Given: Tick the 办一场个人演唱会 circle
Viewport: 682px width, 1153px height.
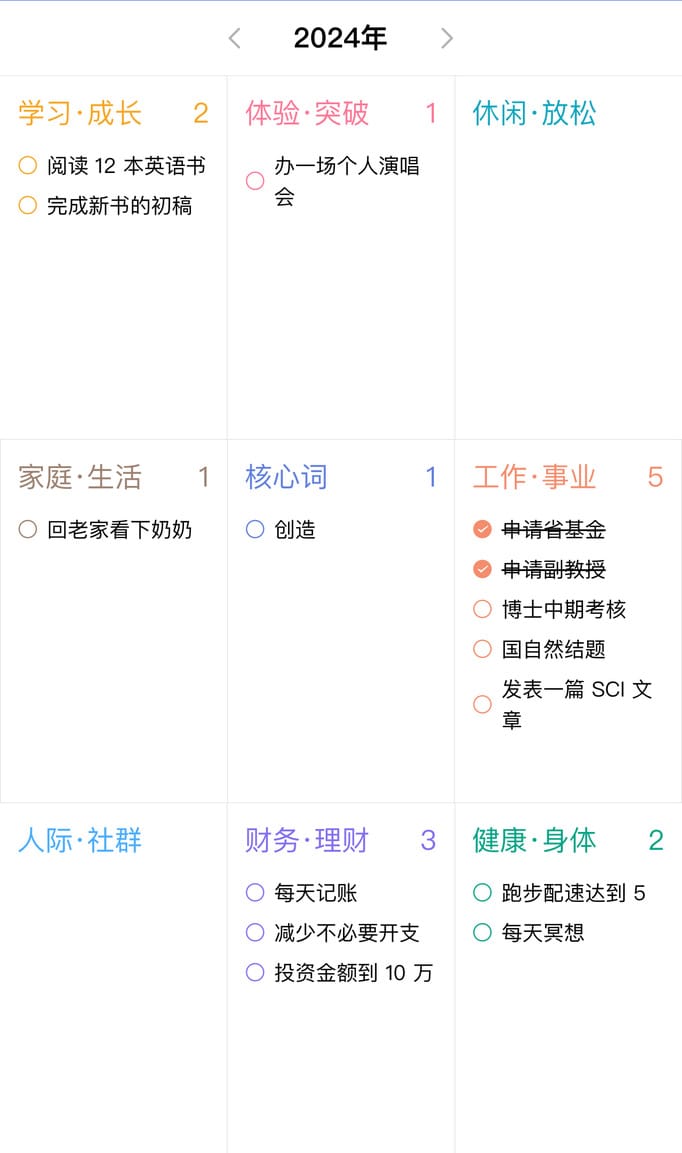Looking at the screenshot, I should pyautogui.click(x=255, y=181).
